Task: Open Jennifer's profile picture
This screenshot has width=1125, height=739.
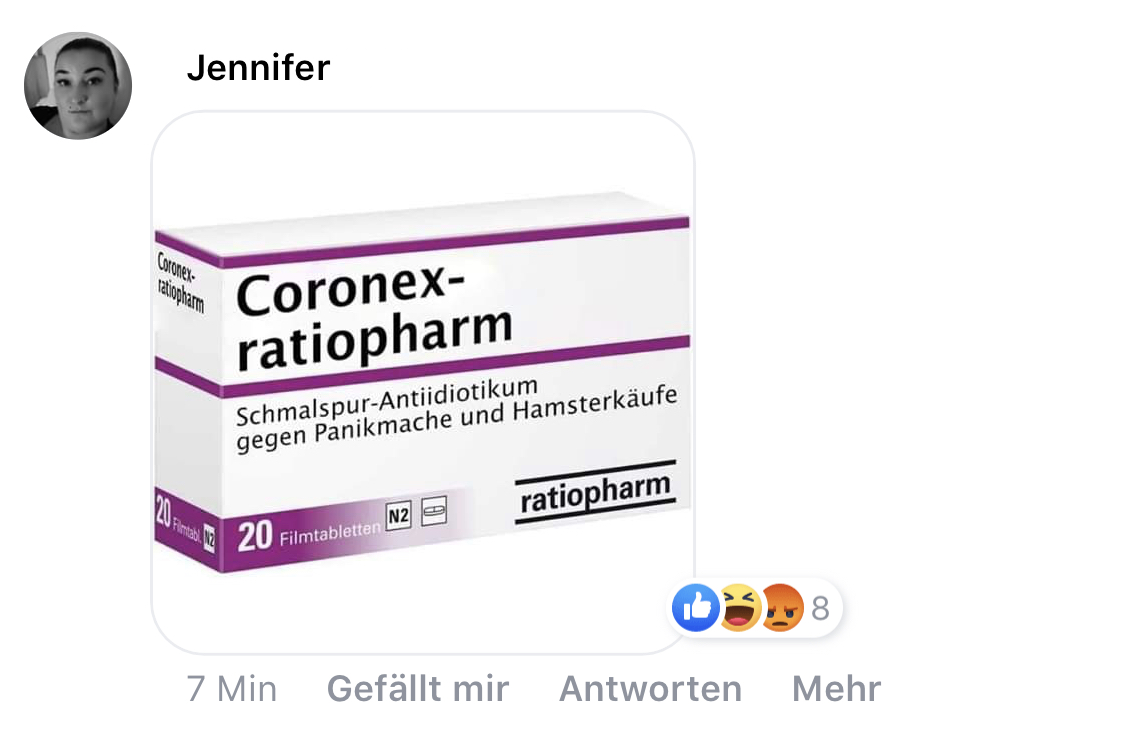Action: tap(78, 86)
